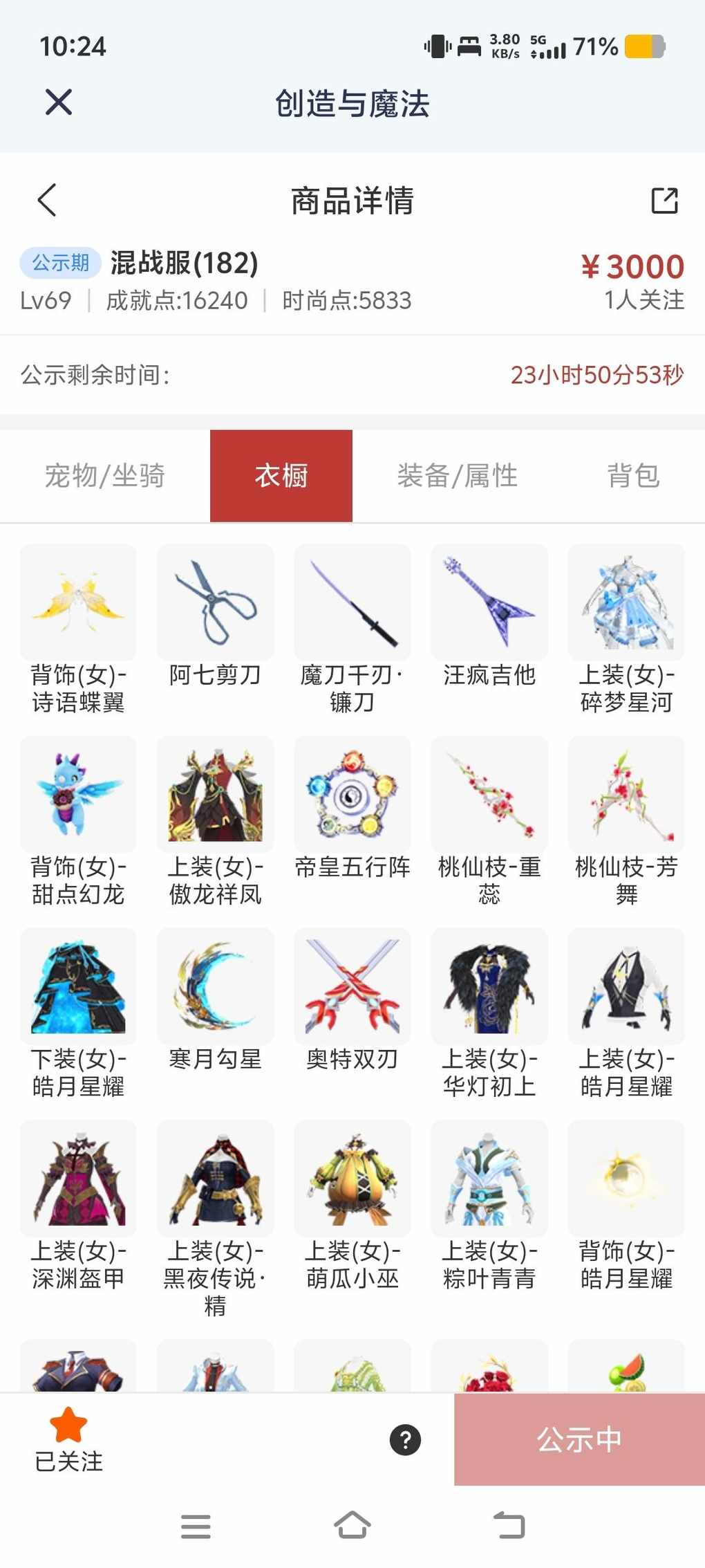
Task: Select the 衣橱 tab
Action: [x=281, y=476]
